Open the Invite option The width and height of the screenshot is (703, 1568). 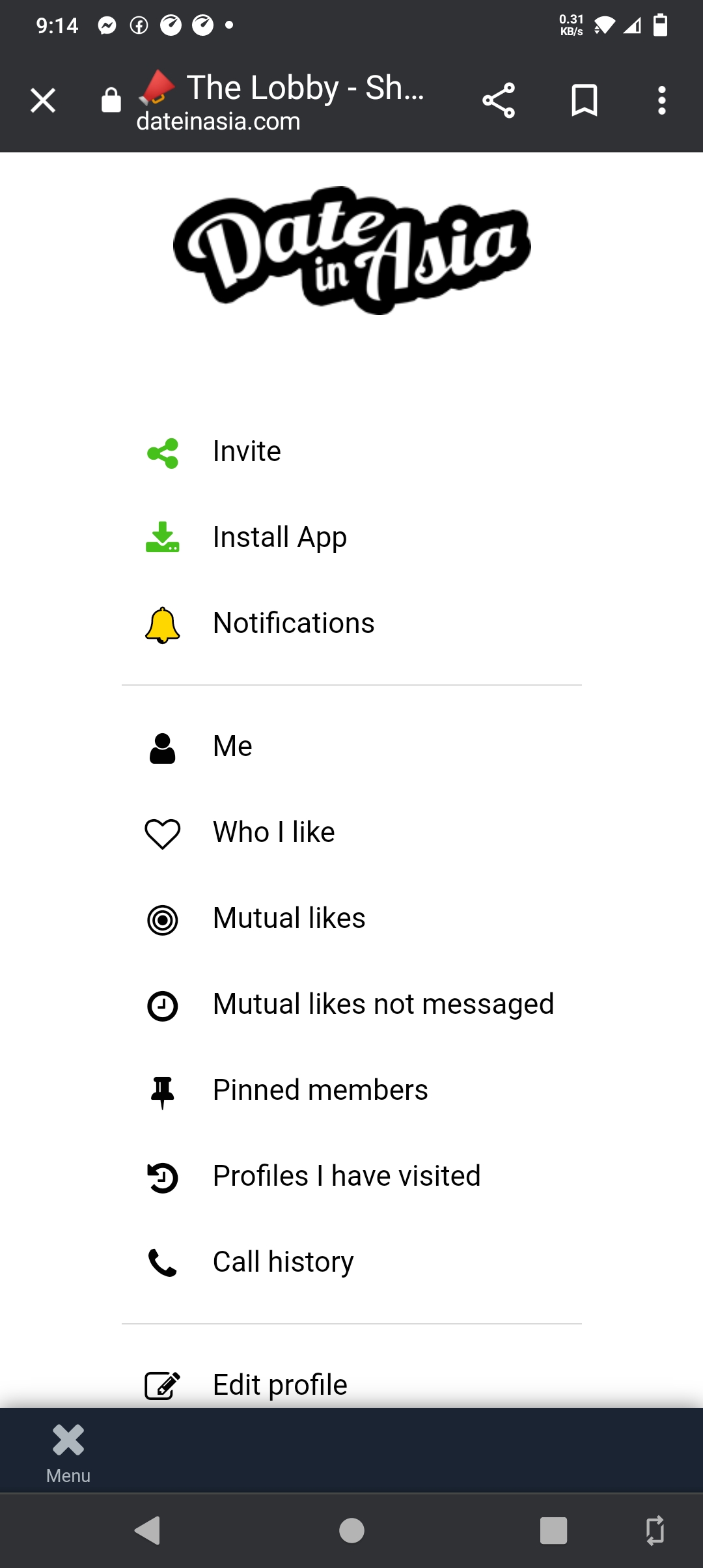click(351, 451)
